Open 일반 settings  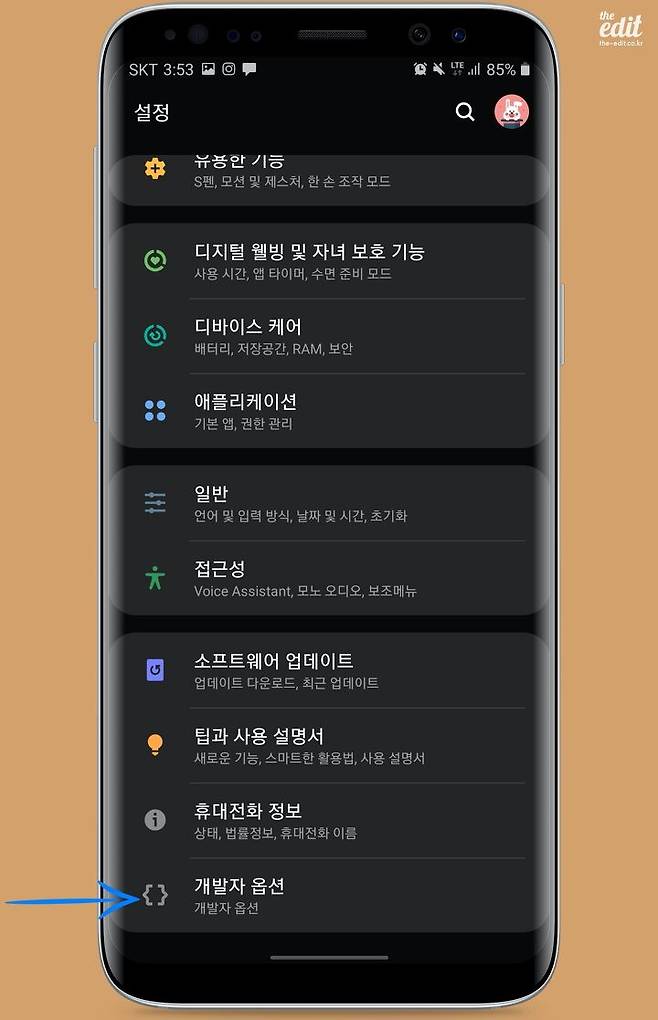click(x=330, y=504)
